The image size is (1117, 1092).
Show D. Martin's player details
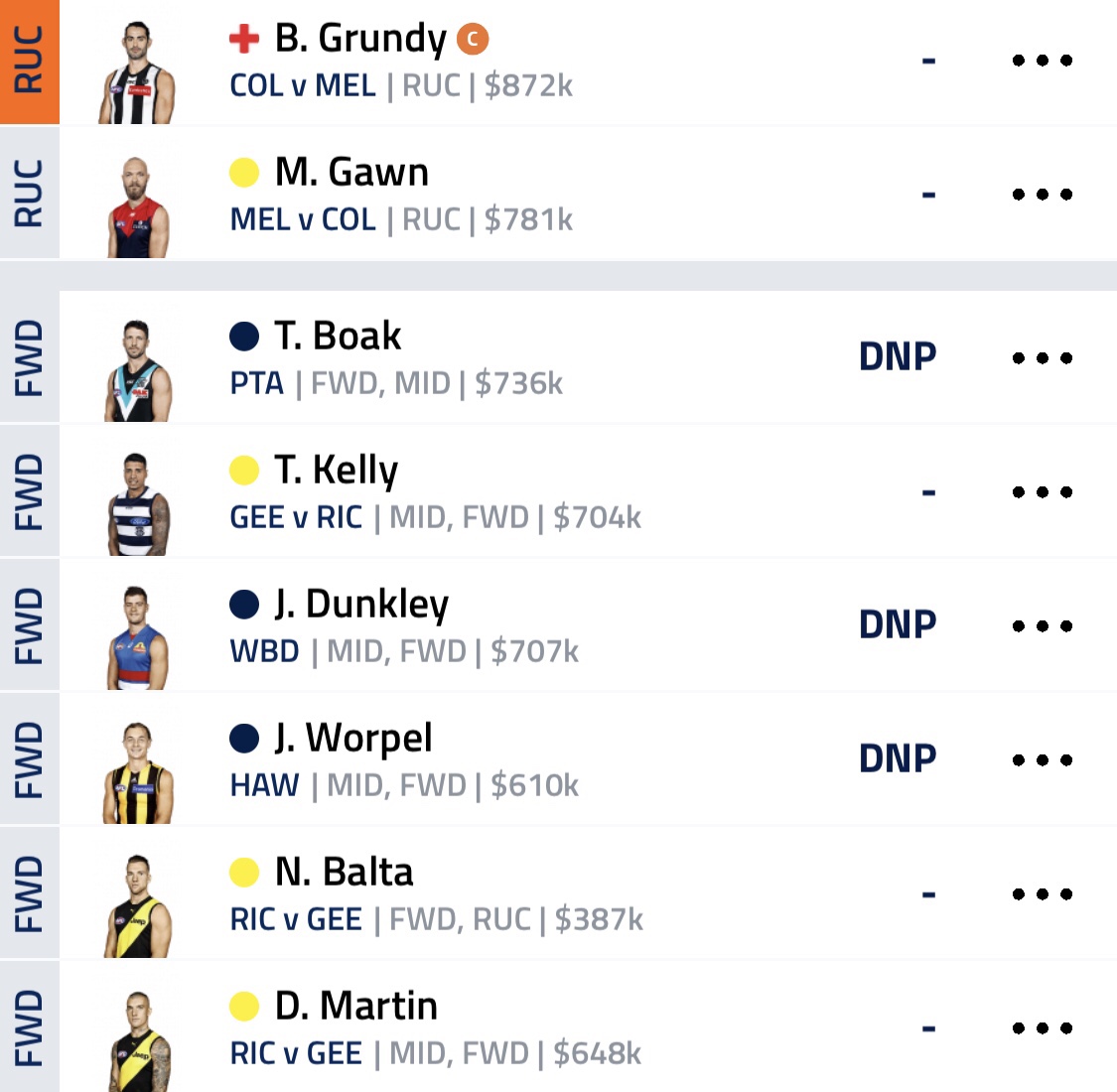click(355, 1008)
